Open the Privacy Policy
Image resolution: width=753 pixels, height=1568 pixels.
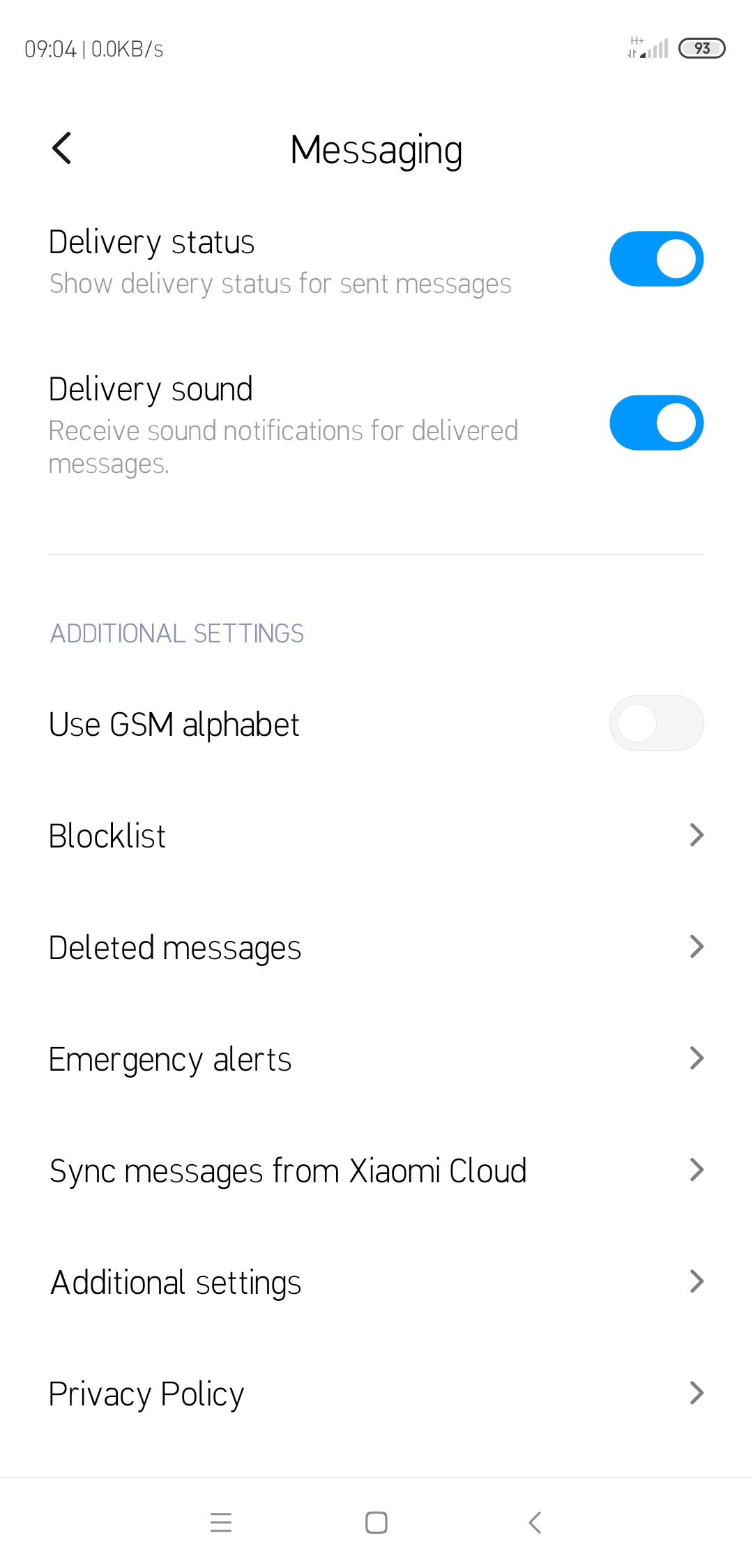click(376, 1394)
